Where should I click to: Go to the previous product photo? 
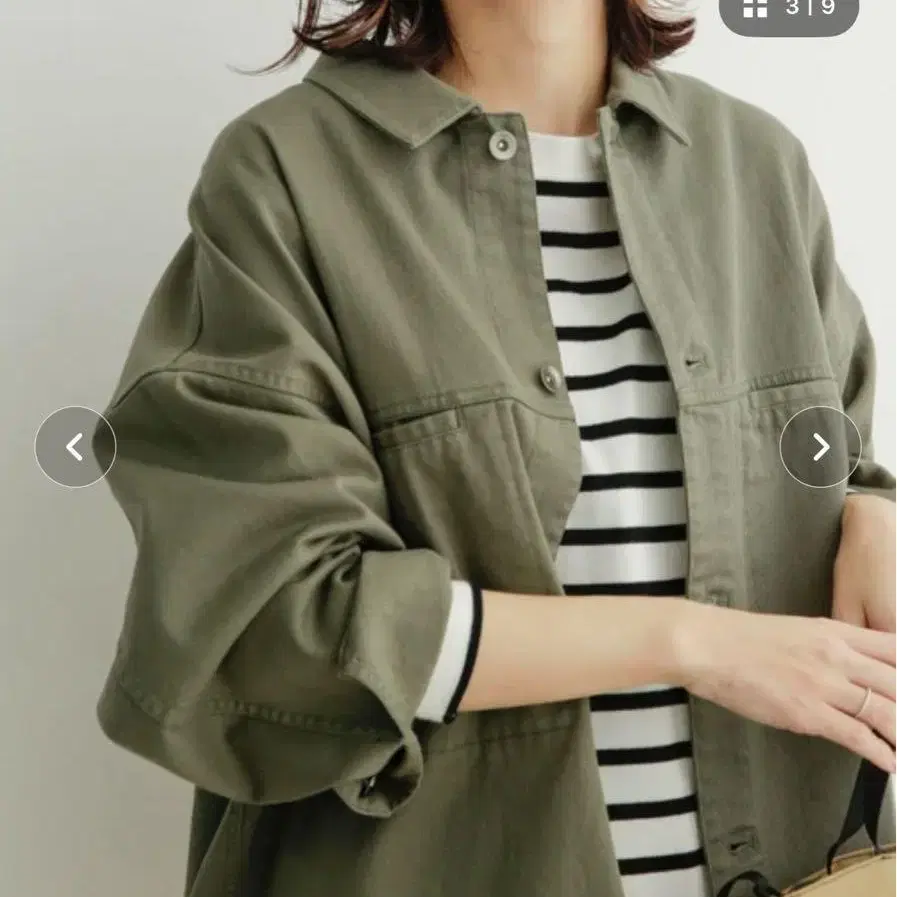tap(75, 447)
